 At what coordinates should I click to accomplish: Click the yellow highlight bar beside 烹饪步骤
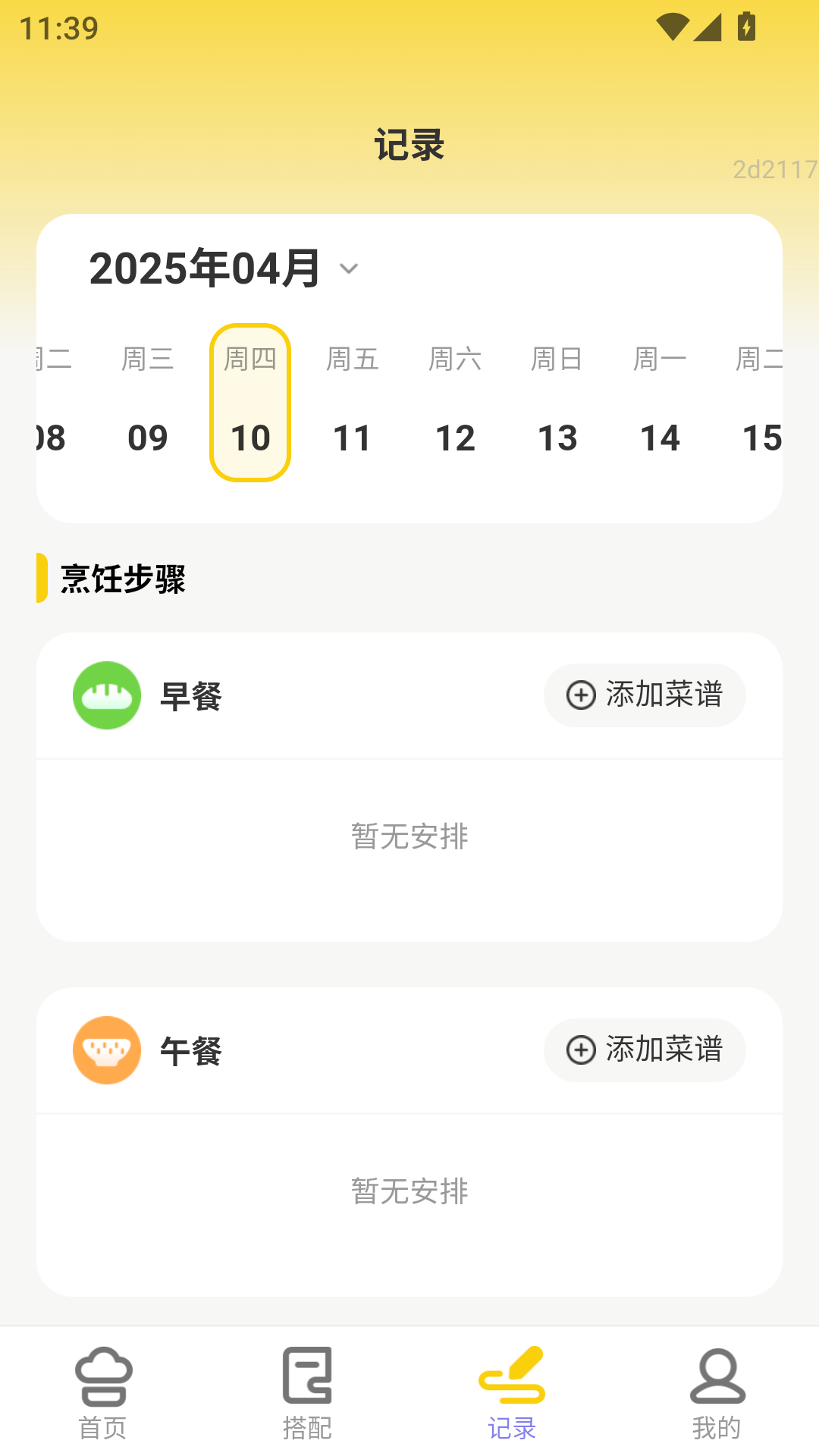click(x=42, y=578)
